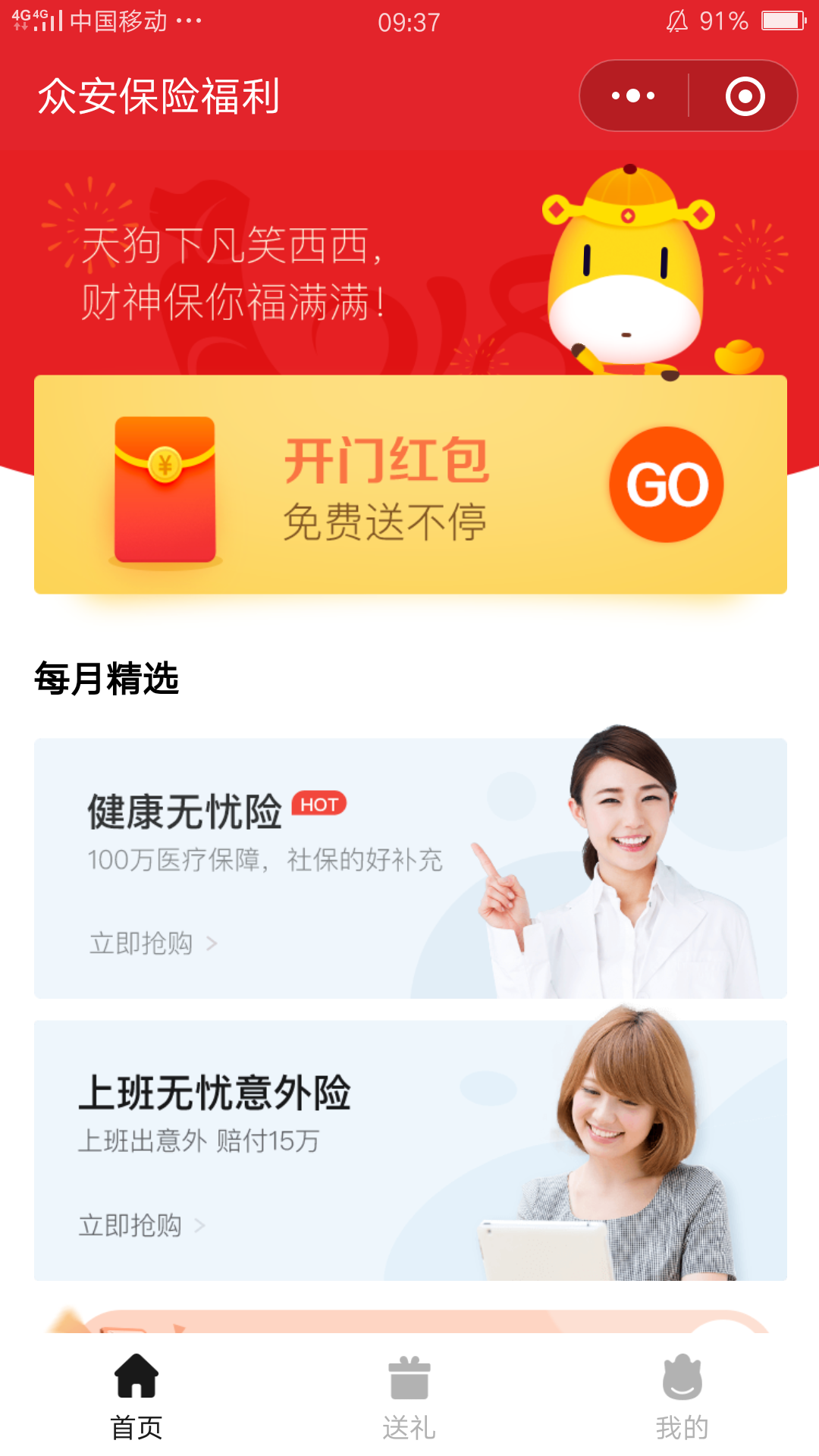
Task: Tap the GO button on the red packet banner
Action: click(667, 485)
